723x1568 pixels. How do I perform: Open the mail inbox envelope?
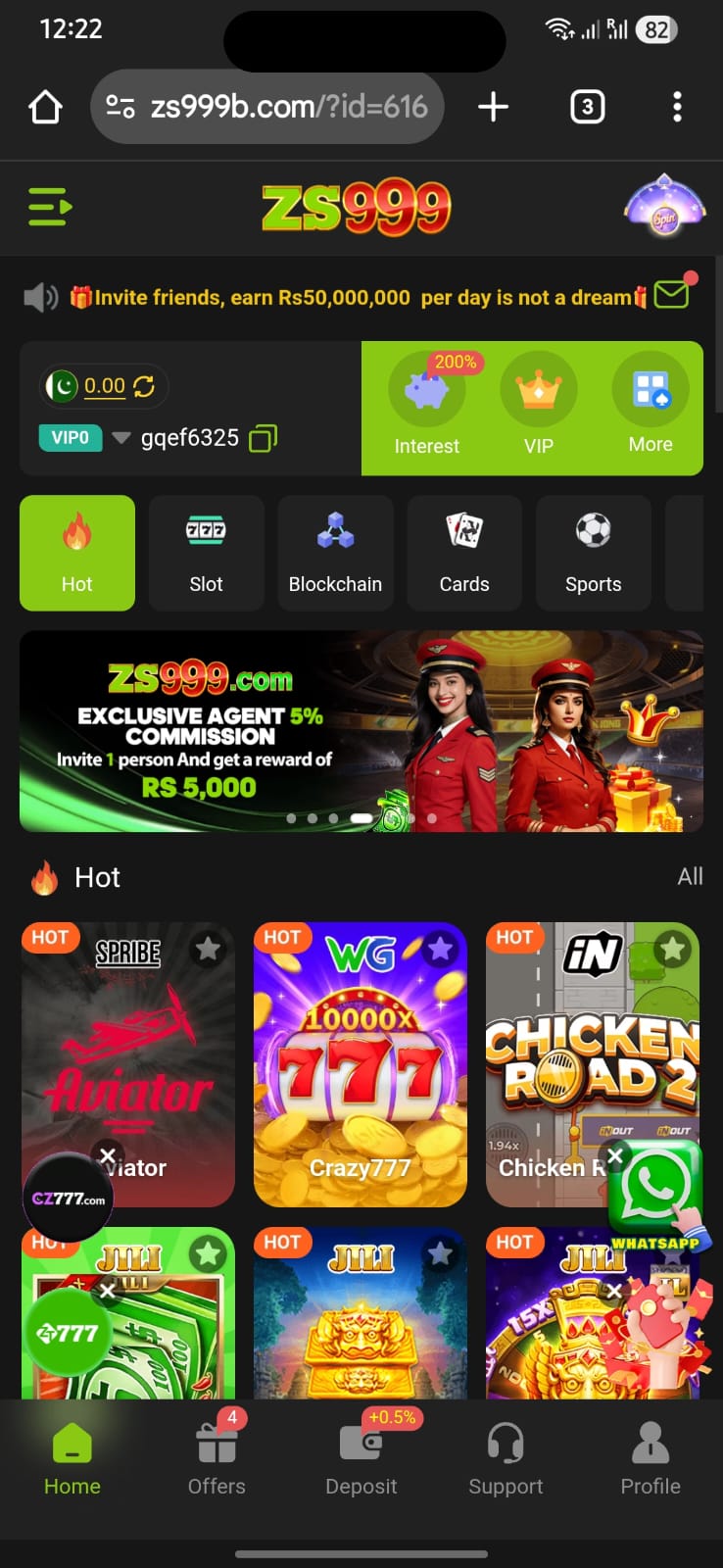pyautogui.click(x=671, y=294)
